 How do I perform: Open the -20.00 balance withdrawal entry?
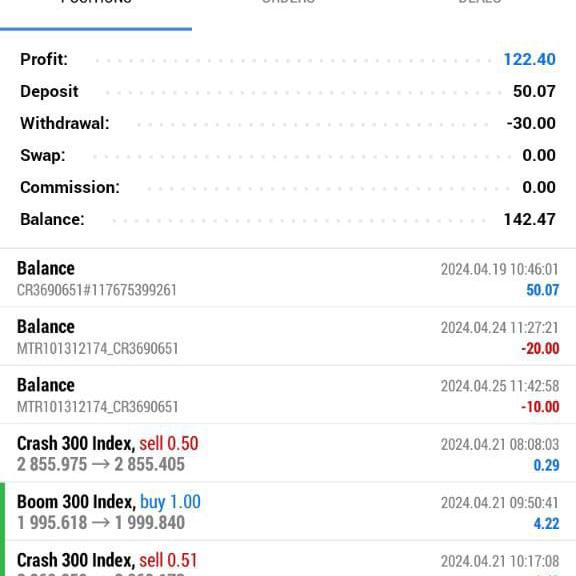(x=288, y=336)
